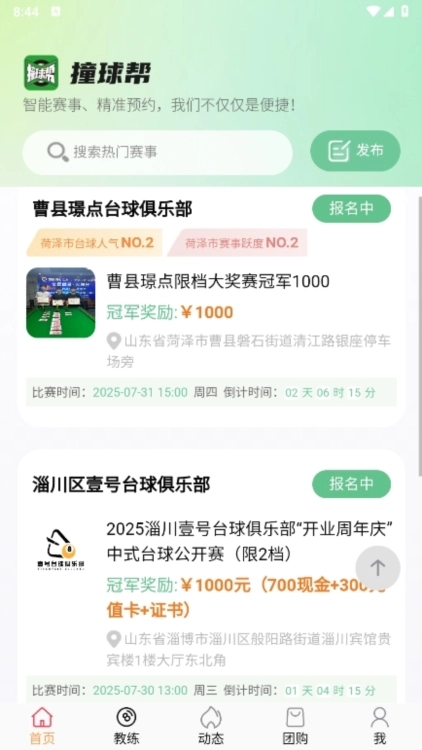Tap the 搜索热门赛事 search box
422x750 pixels.
157,152
